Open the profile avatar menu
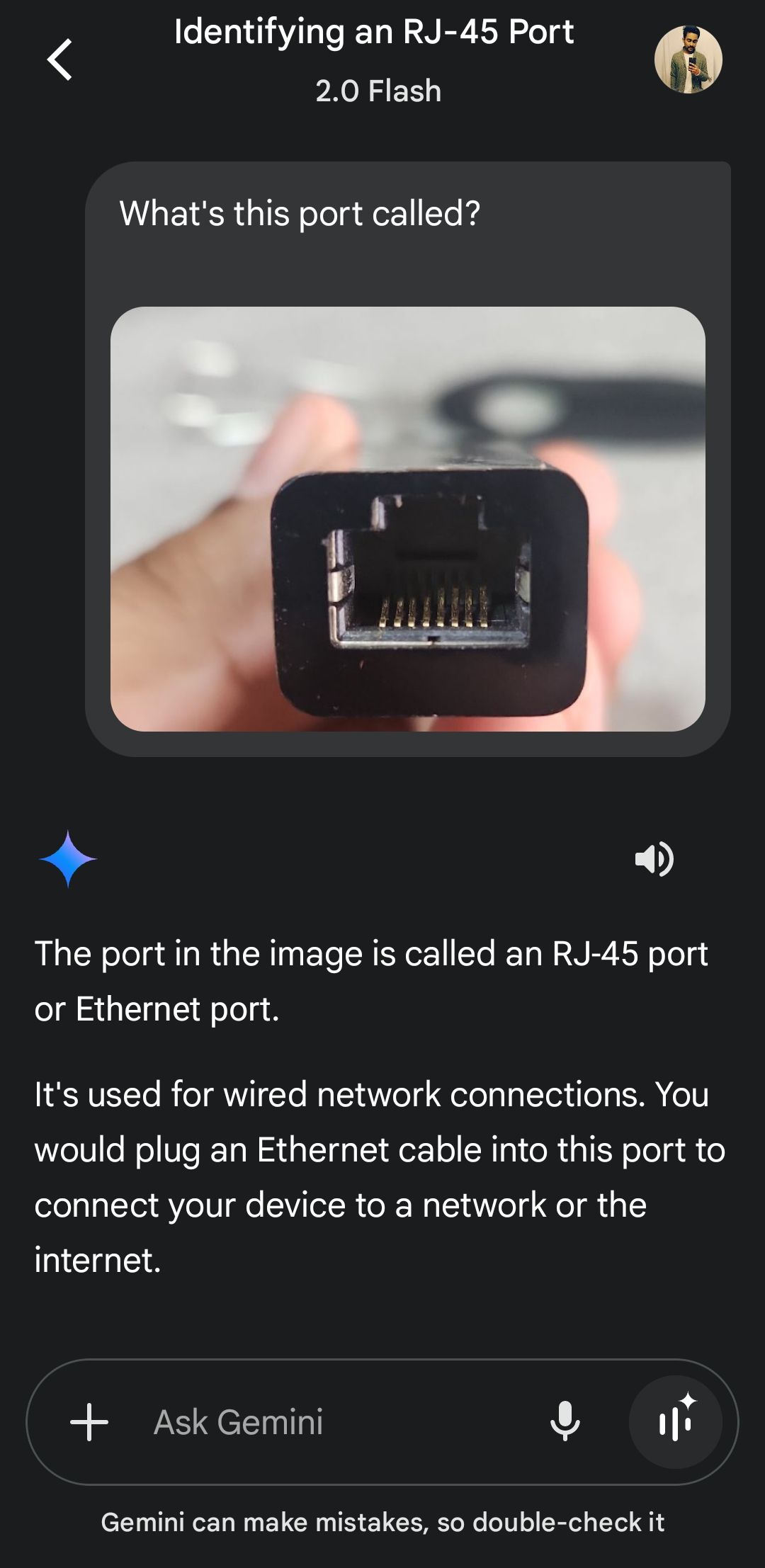Screen dimensions: 765x1568 click(688, 59)
